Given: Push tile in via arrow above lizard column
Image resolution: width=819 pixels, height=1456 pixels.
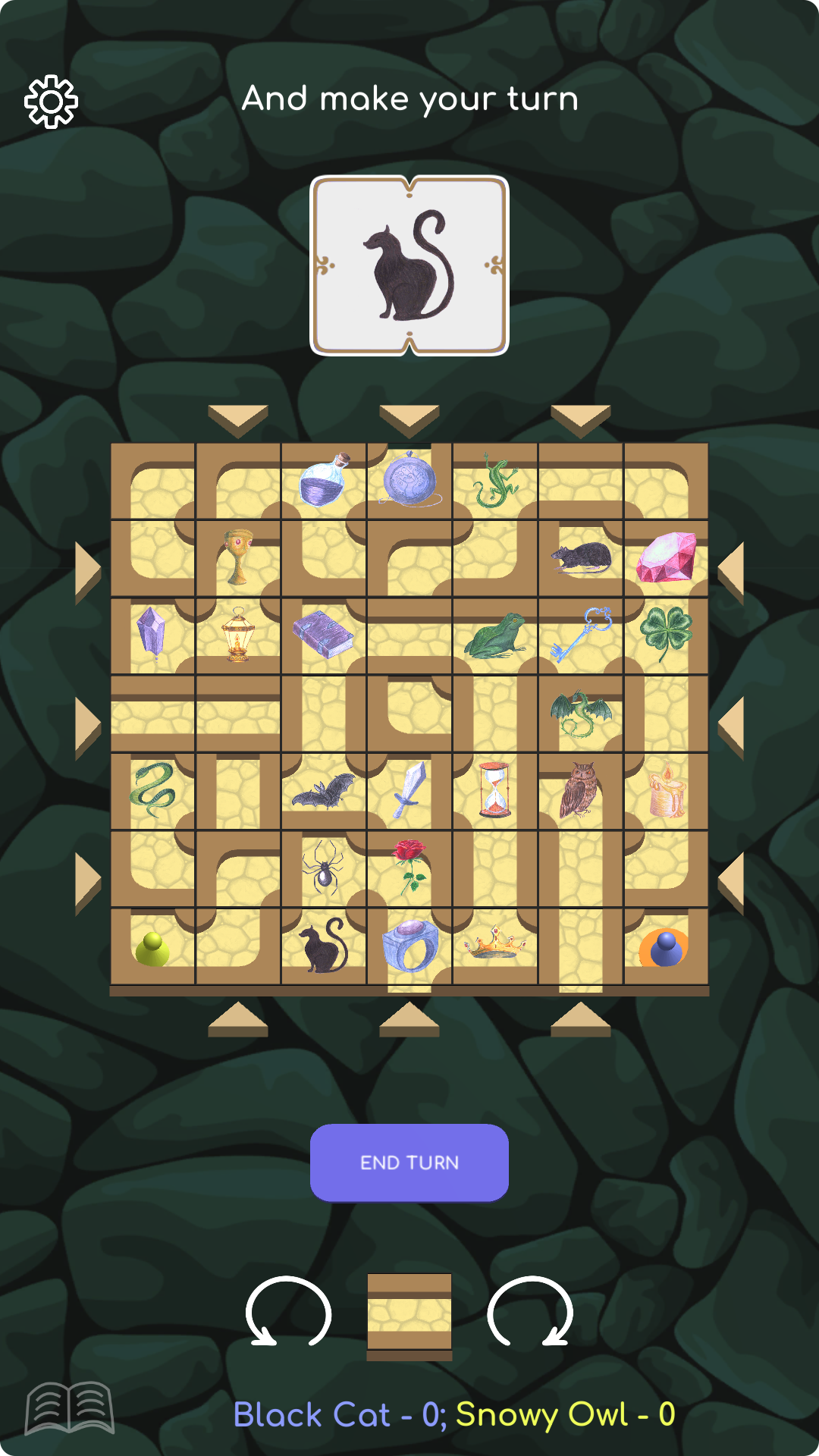Looking at the screenshot, I should 581,419.
